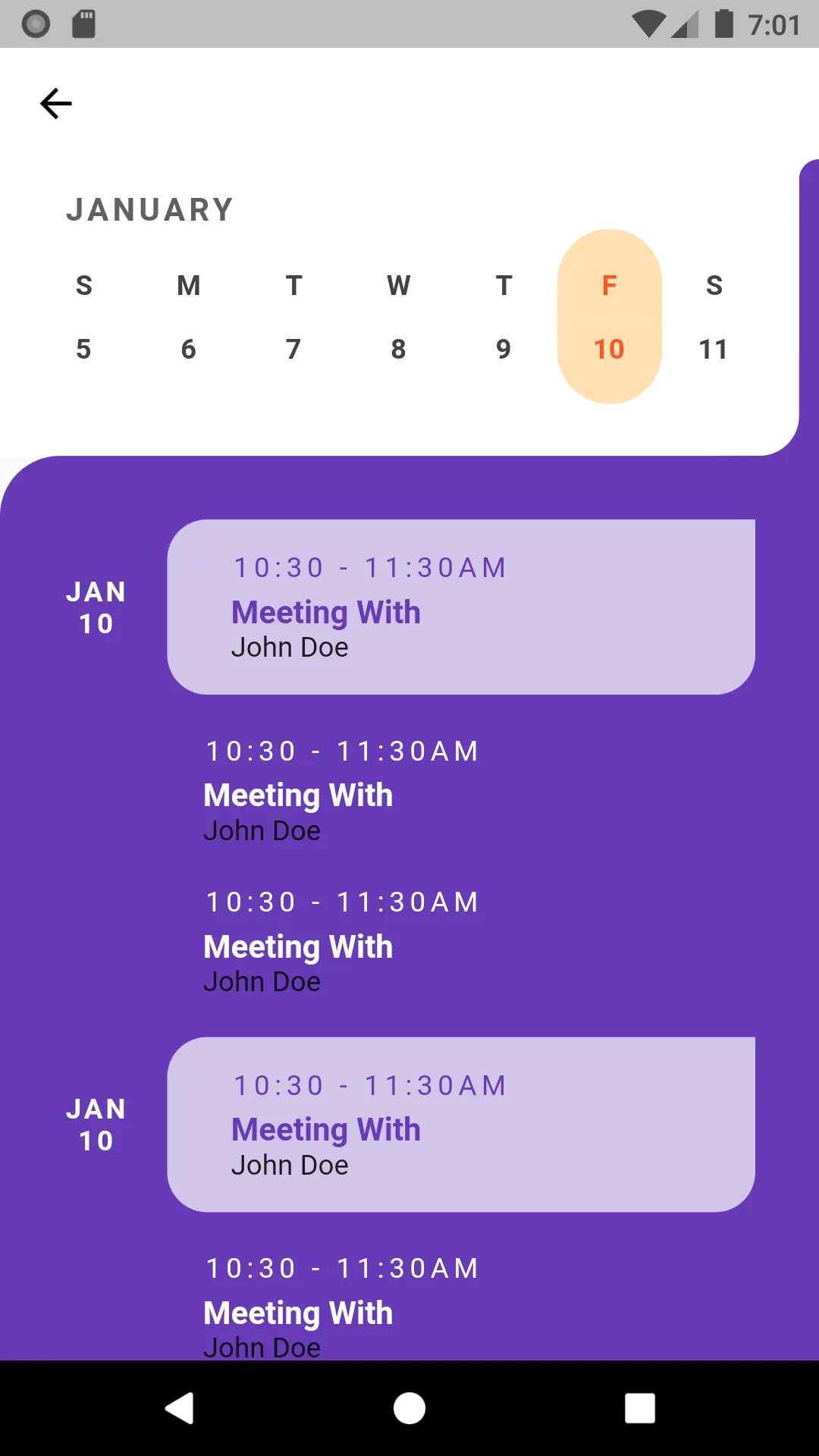Select Saturday the 11th

click(714, 317)
